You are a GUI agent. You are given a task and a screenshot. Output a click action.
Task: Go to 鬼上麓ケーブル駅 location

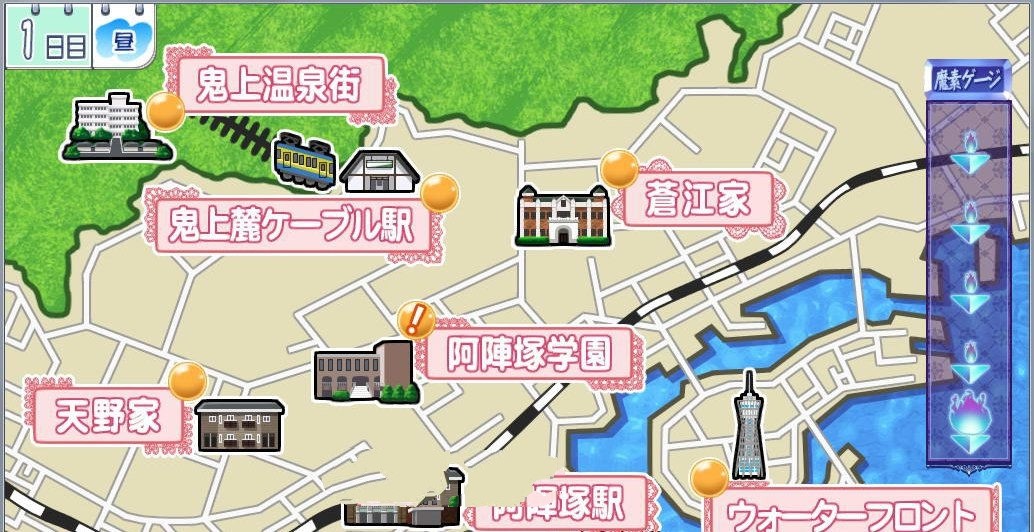point(292,225)
